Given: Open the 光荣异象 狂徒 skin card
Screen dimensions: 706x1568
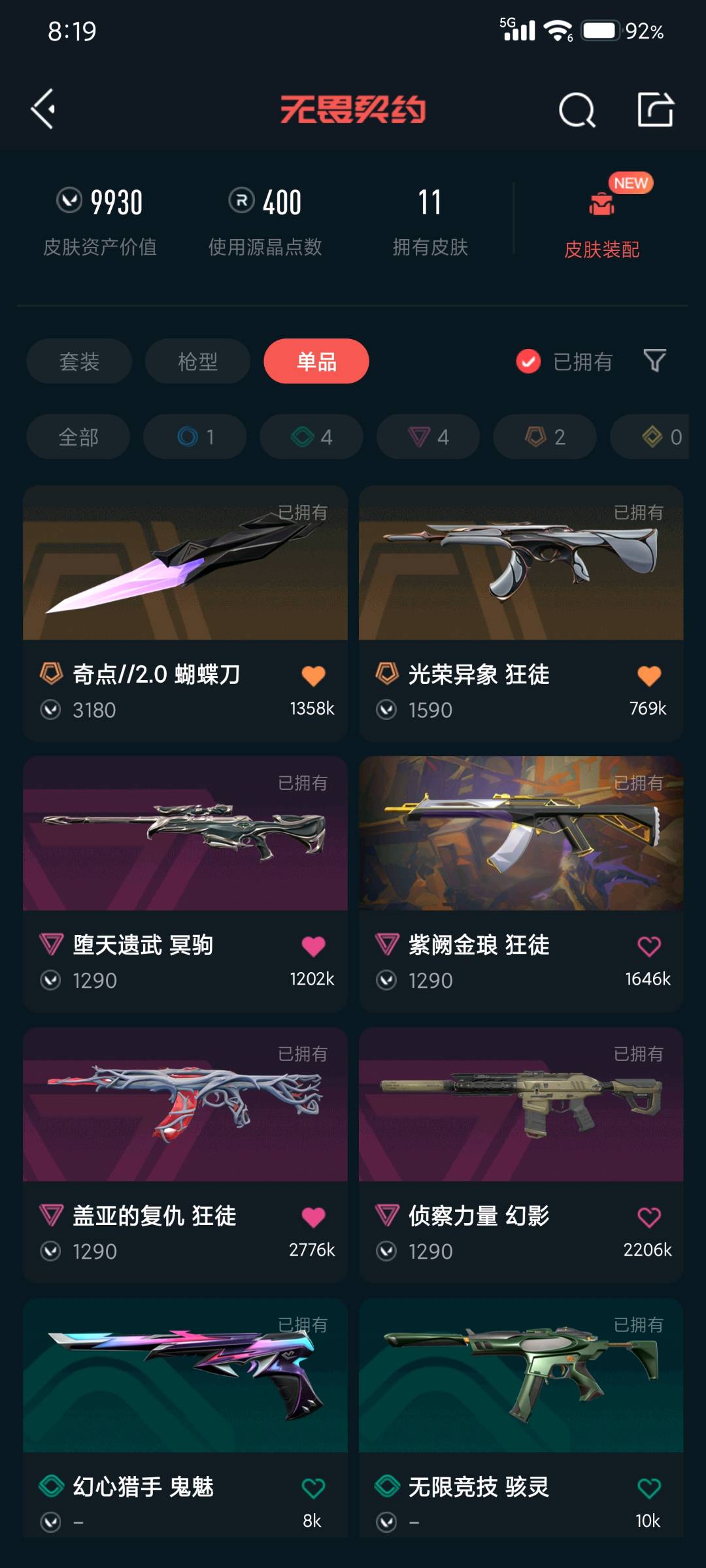Looking at the screenshot, I should [x=521, y=588].
